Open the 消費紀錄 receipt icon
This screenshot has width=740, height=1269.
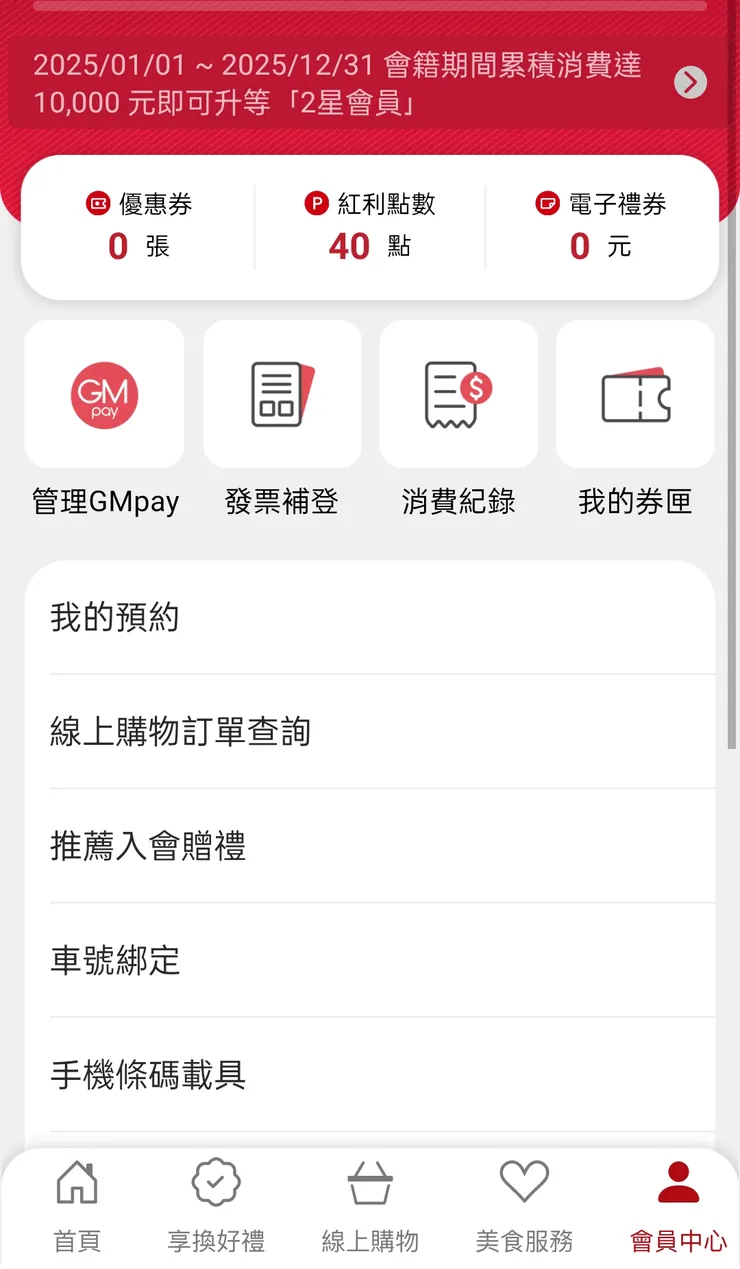[458, 393]
